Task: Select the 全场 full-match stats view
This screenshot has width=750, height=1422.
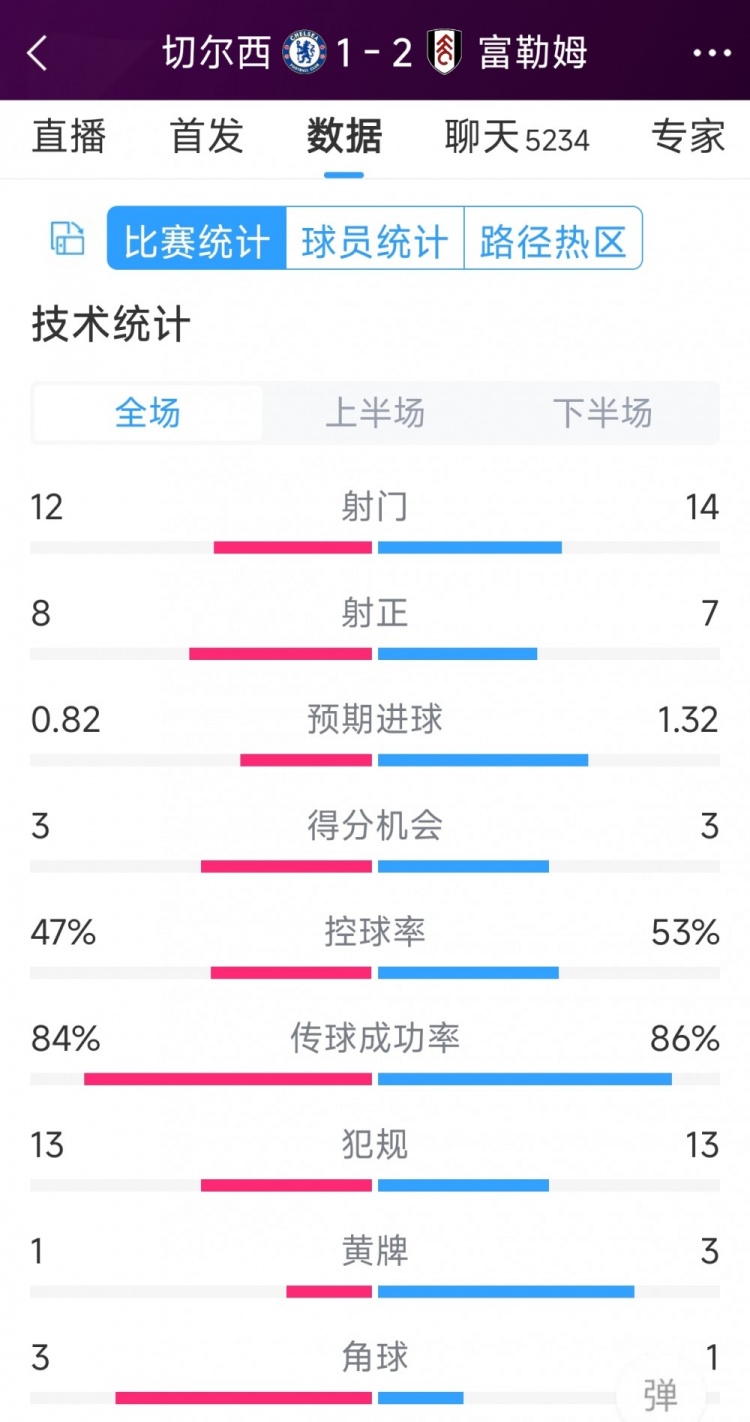Action: click(x=148, y=413)
